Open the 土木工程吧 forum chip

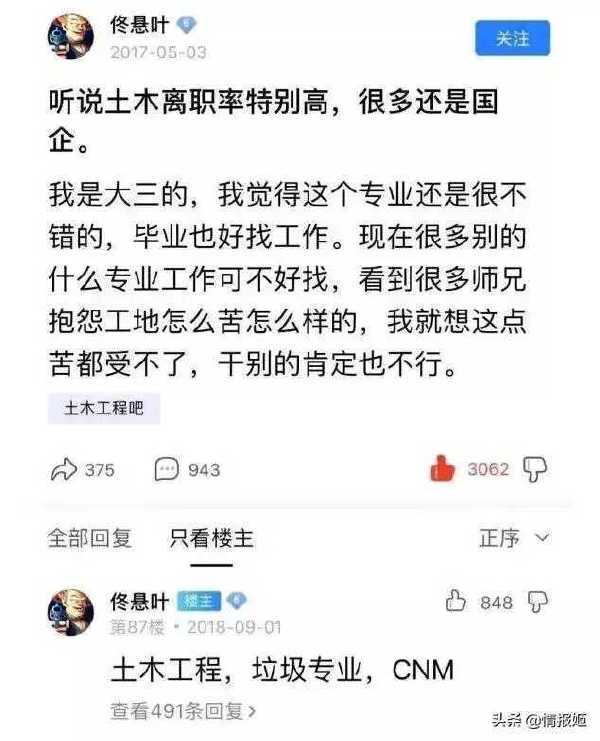[104, 407]
